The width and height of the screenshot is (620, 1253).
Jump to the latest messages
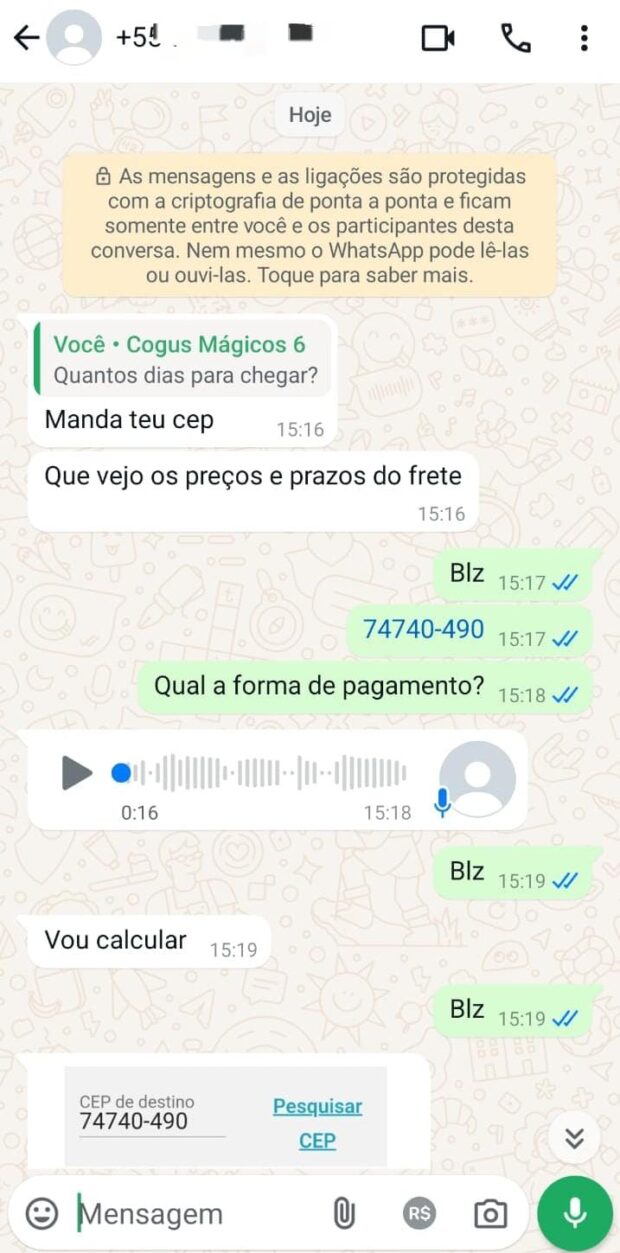click(574, 1138)
